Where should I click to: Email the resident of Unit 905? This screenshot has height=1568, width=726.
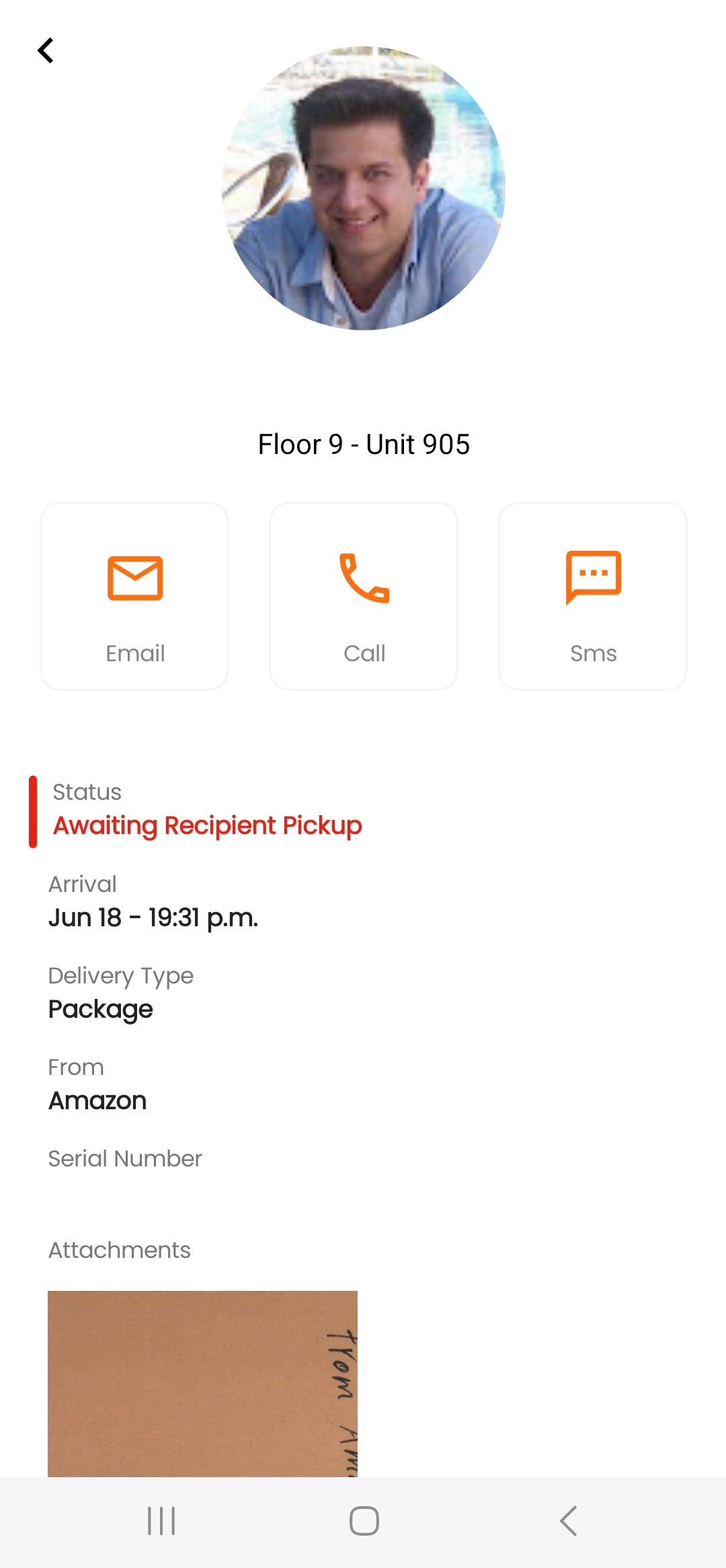pos(134,596)
